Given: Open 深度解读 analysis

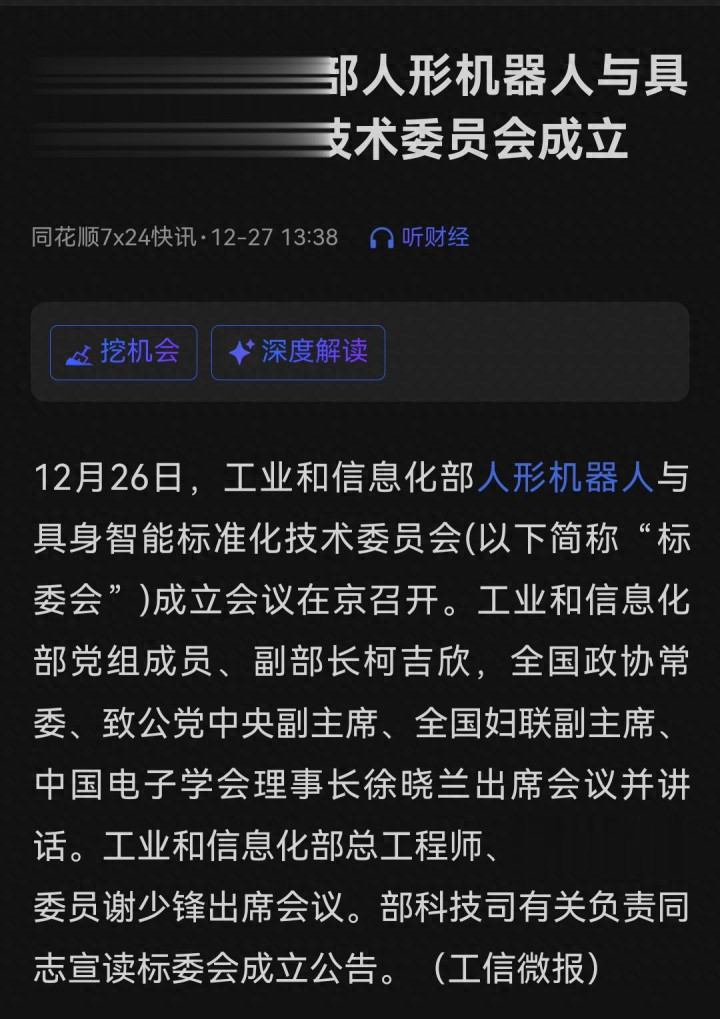Looking at the screenshot, I should [x=298, y=352].
